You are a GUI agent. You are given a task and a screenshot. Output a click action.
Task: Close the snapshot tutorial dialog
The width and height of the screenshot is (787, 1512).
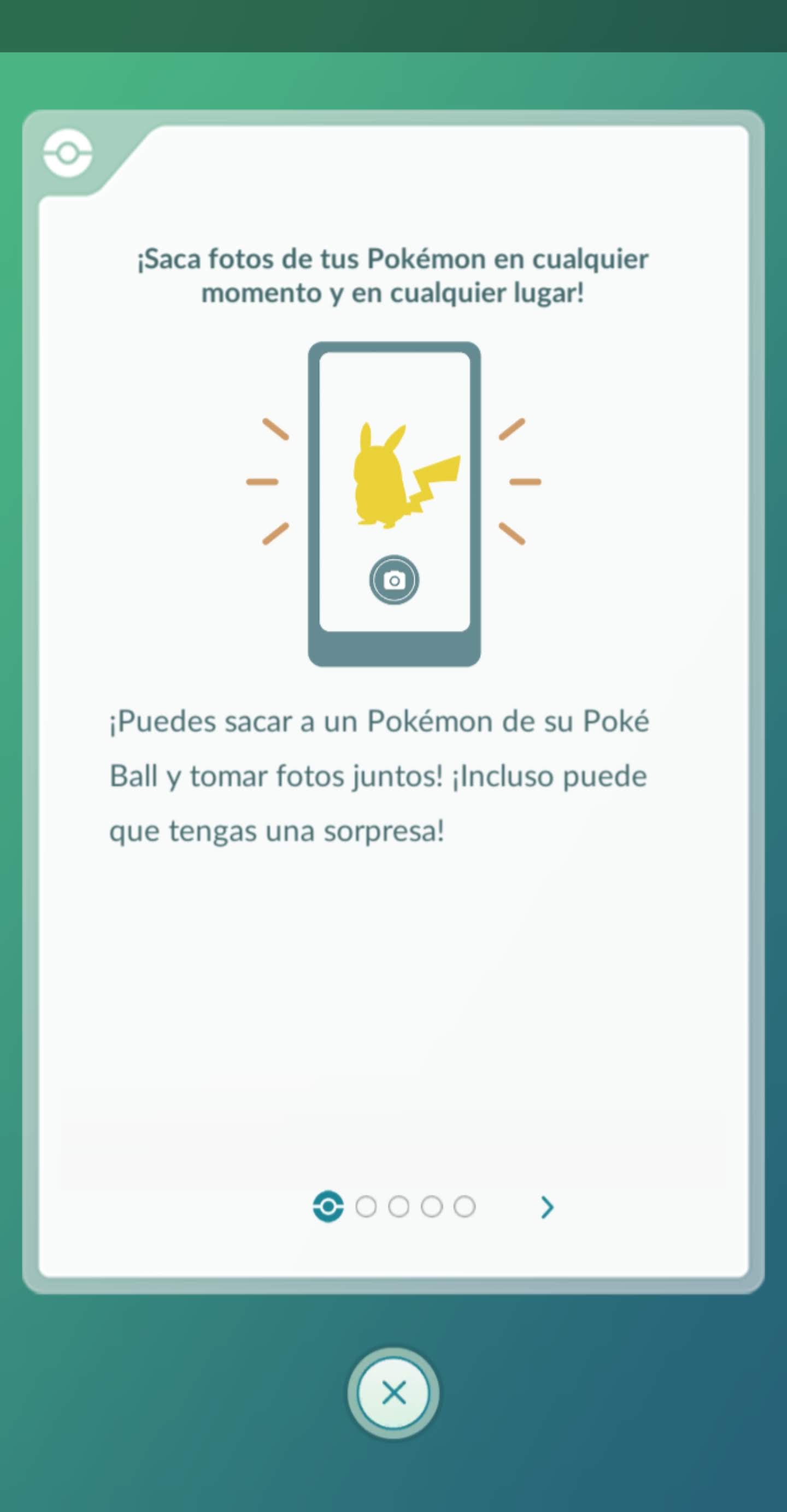393,1392
